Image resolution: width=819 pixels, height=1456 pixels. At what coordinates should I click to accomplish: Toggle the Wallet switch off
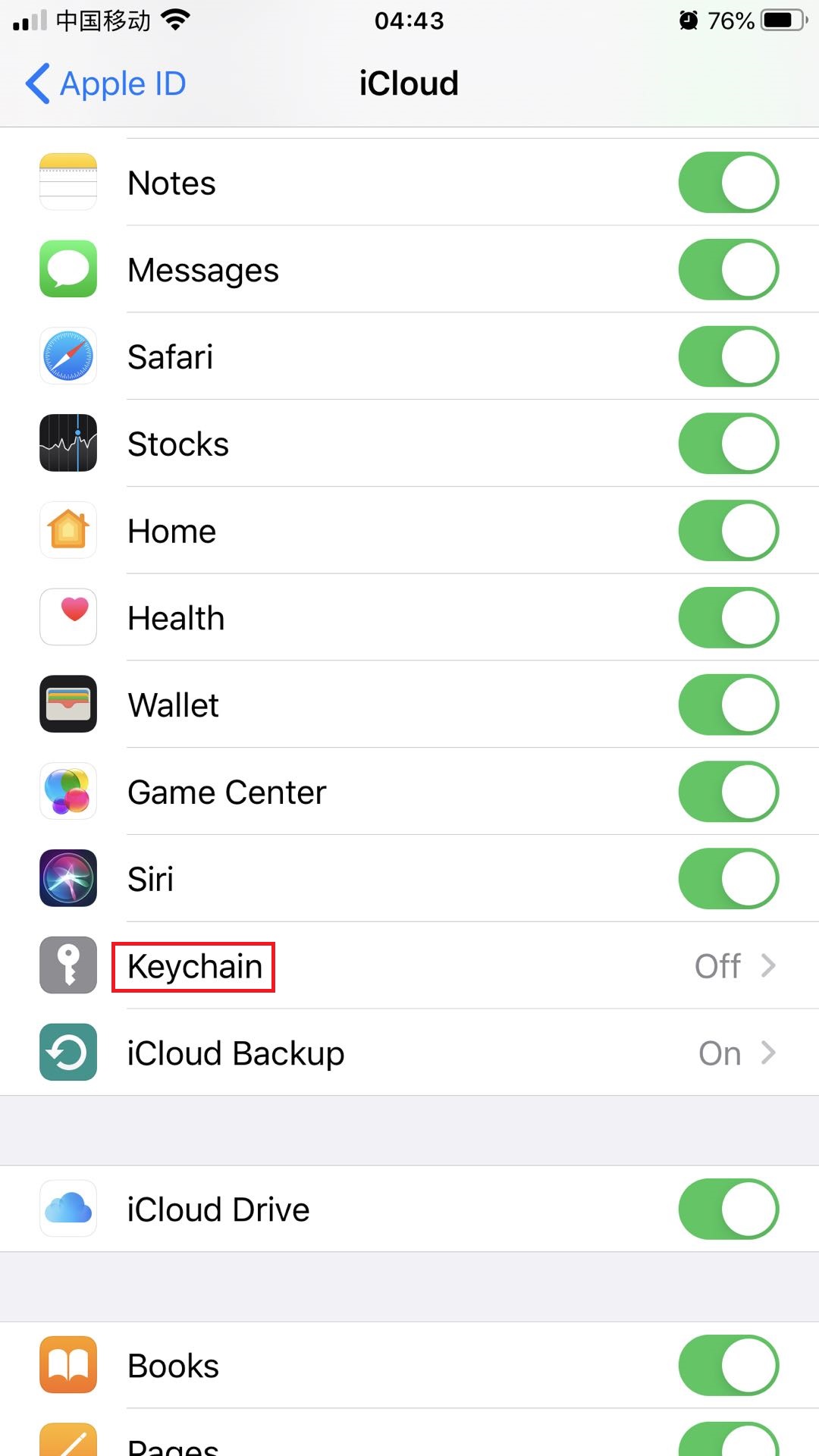[x=729, y=705]
